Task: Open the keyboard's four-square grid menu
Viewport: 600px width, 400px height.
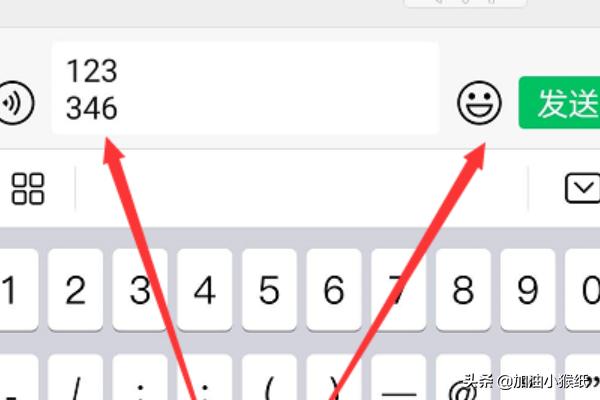Action: click(x=28, y=187)
